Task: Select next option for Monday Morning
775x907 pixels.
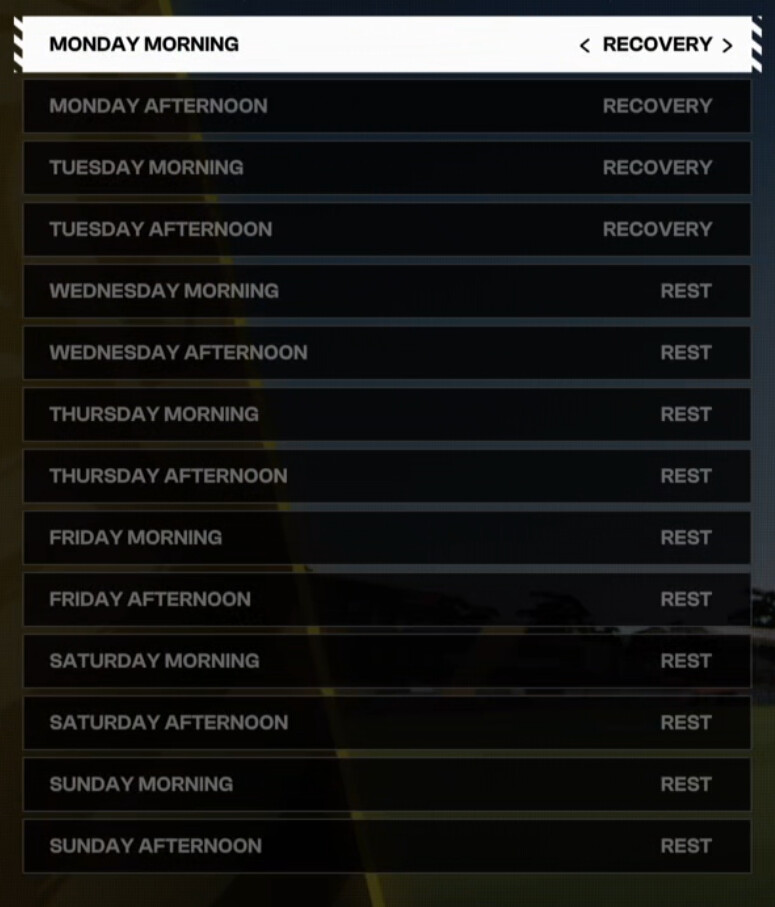Action: (x=727, y=45)
